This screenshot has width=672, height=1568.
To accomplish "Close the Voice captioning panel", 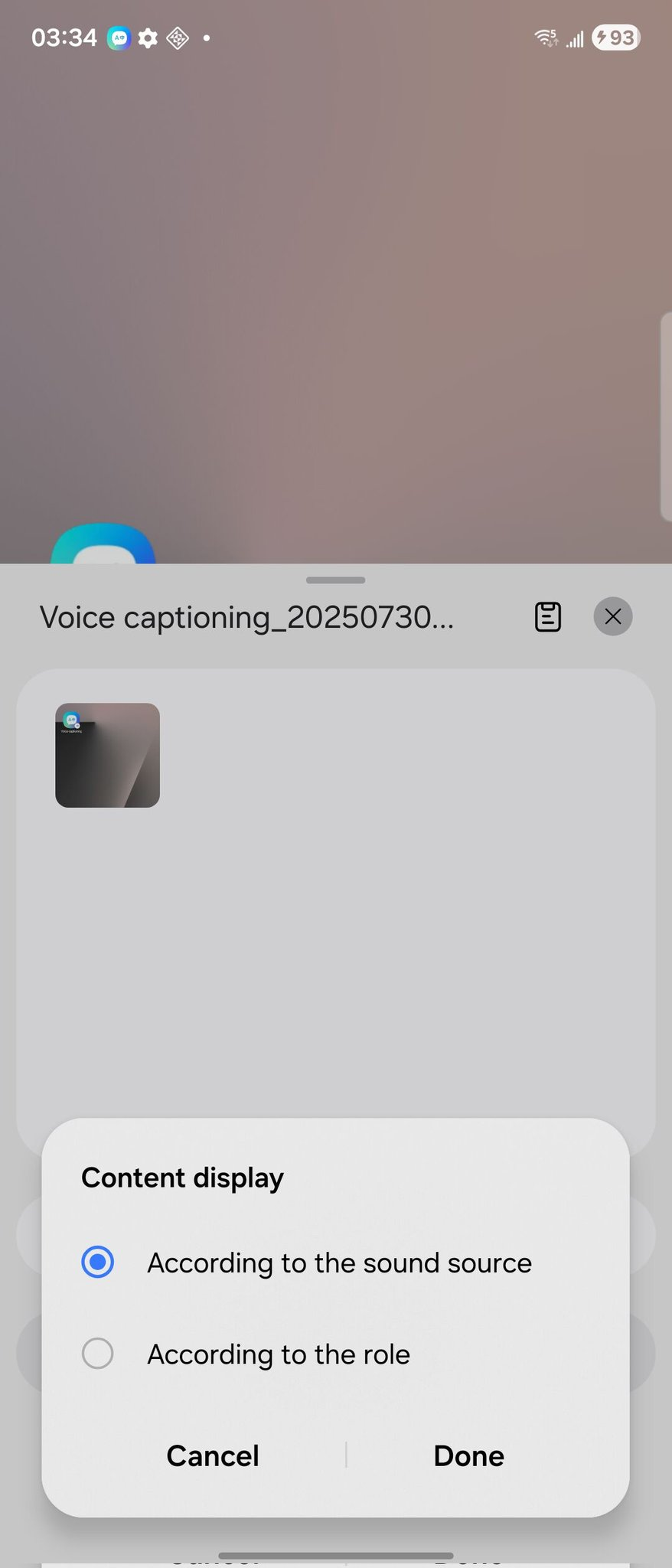I will click(612, 616).
